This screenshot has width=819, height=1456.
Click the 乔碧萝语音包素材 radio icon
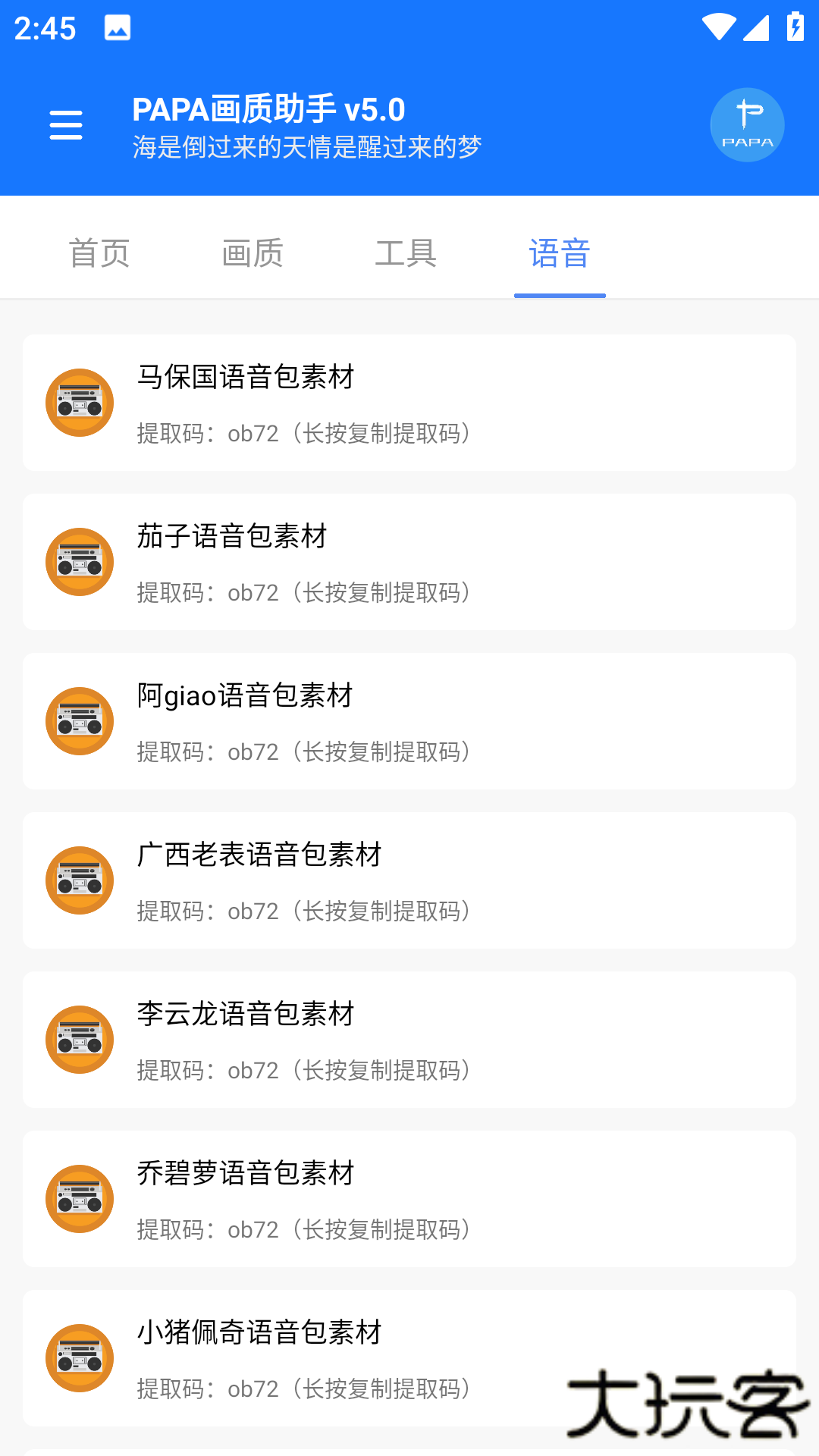[79, 1200]
